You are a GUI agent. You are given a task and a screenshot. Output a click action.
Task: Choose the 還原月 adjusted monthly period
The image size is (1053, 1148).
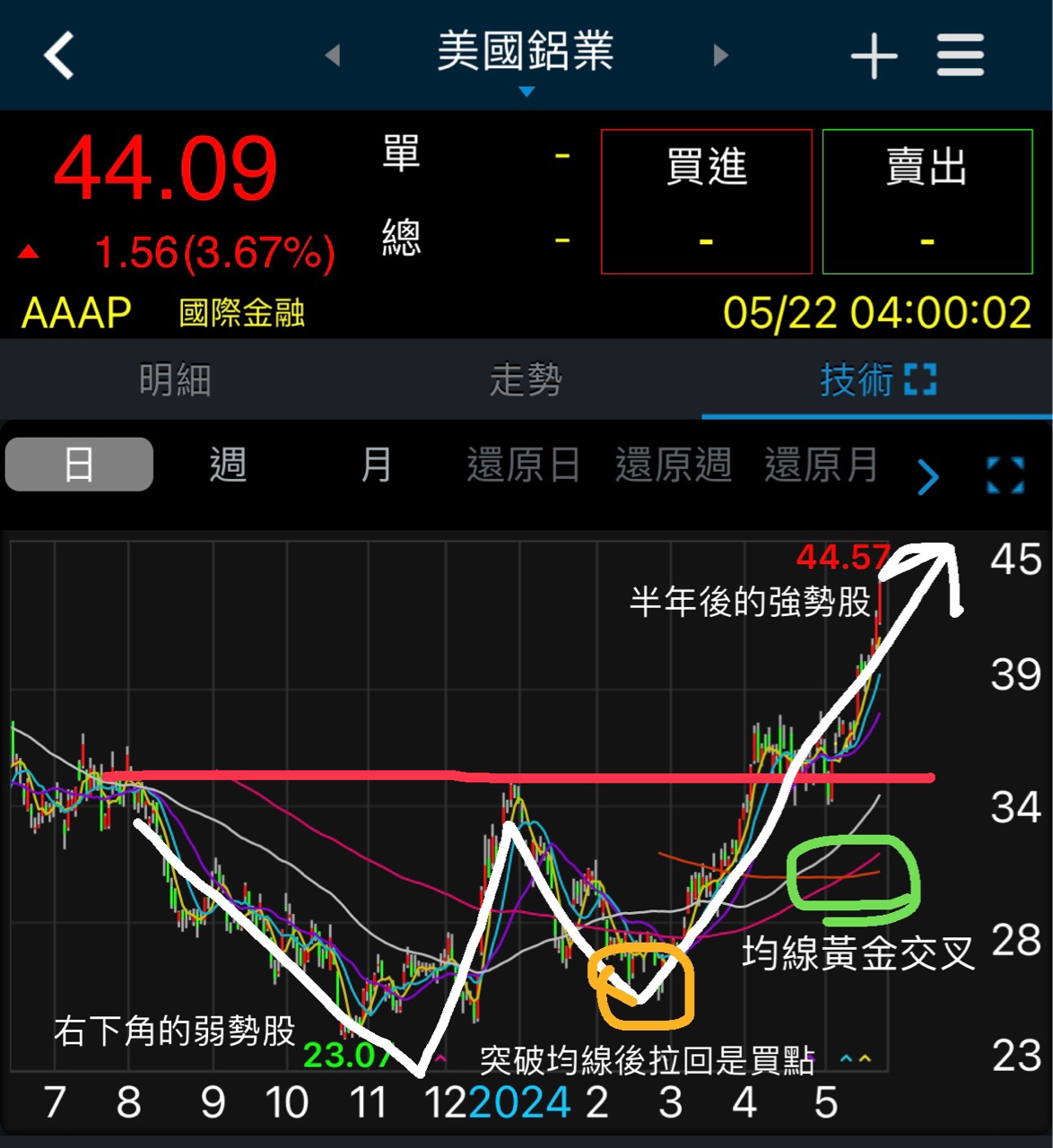pos(821,465)
